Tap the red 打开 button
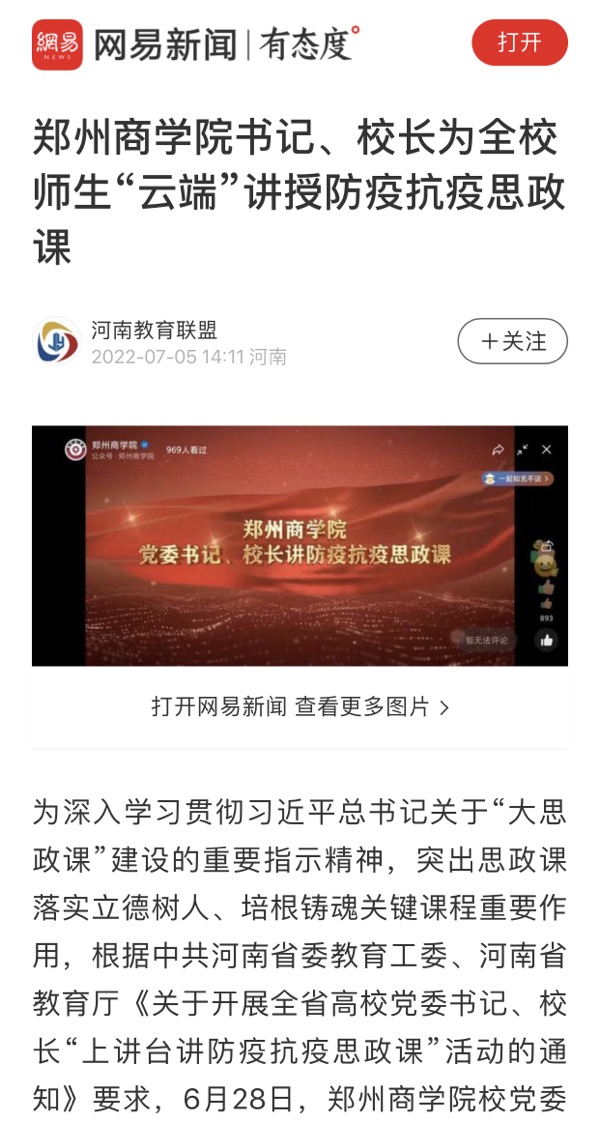Image resolution: width=600 pixels, height=1122 pixels. pyautogui.click(x=519, y=43)
